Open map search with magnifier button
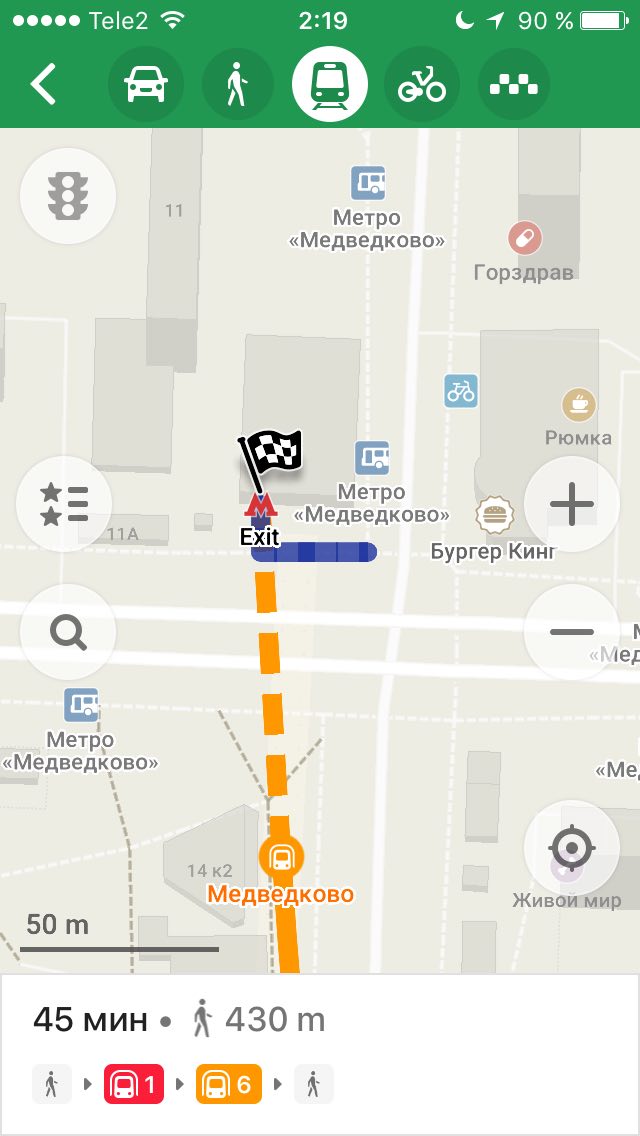This screenshot has width=640, height=1136. click(x=68, y=632)
